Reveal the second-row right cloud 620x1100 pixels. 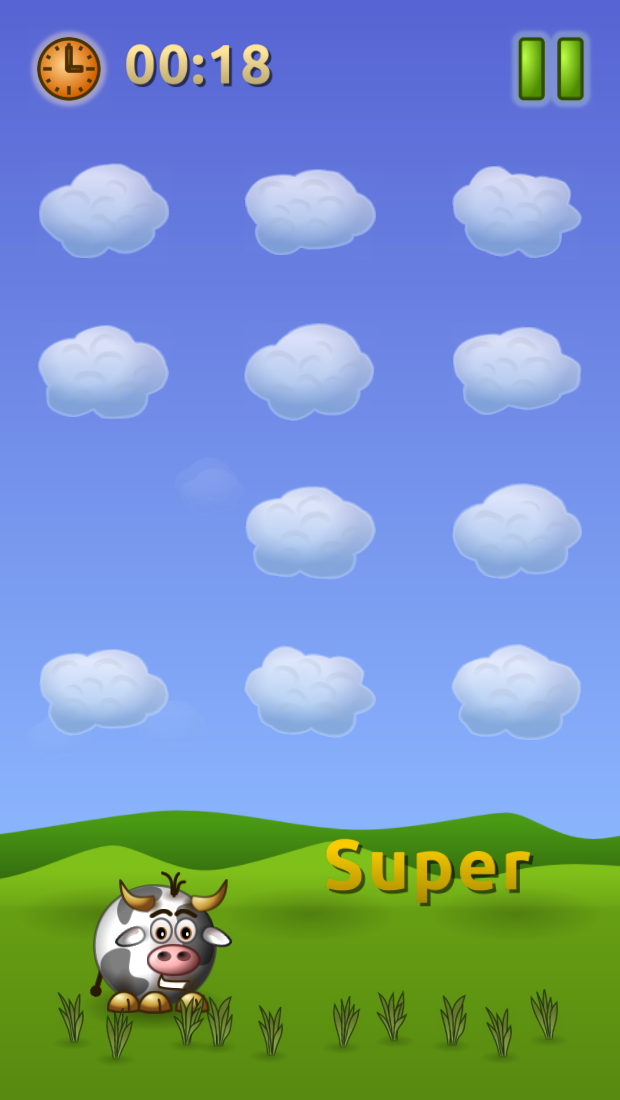(517, 370)
